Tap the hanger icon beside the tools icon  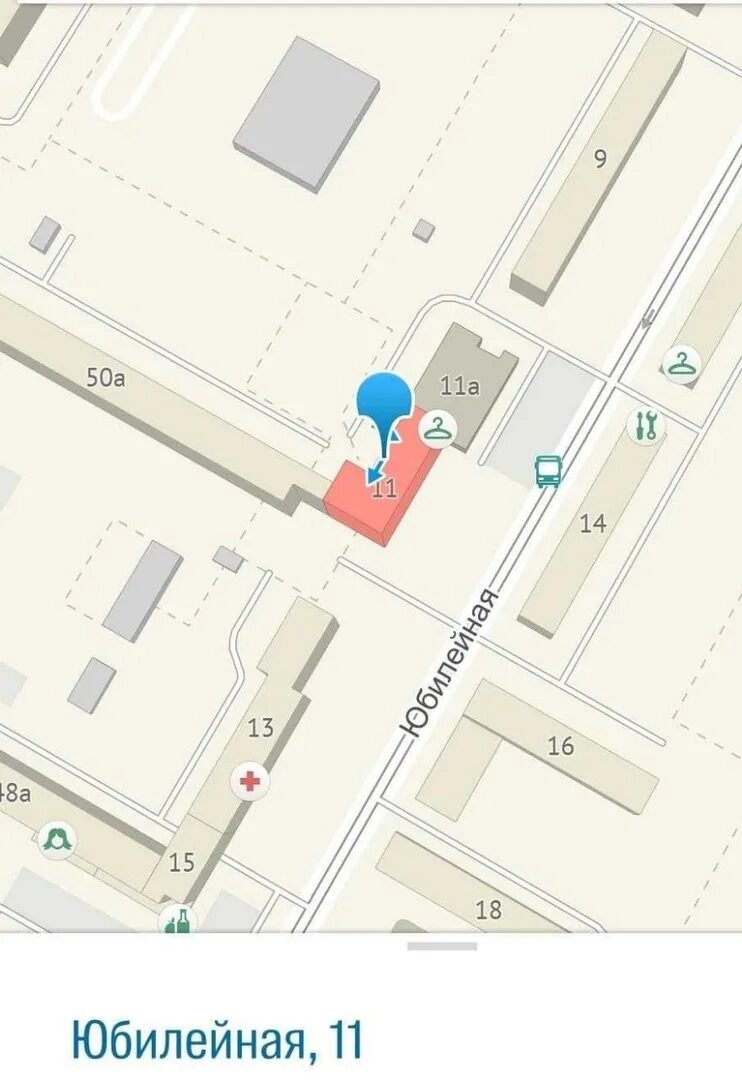tap(682, 363)
